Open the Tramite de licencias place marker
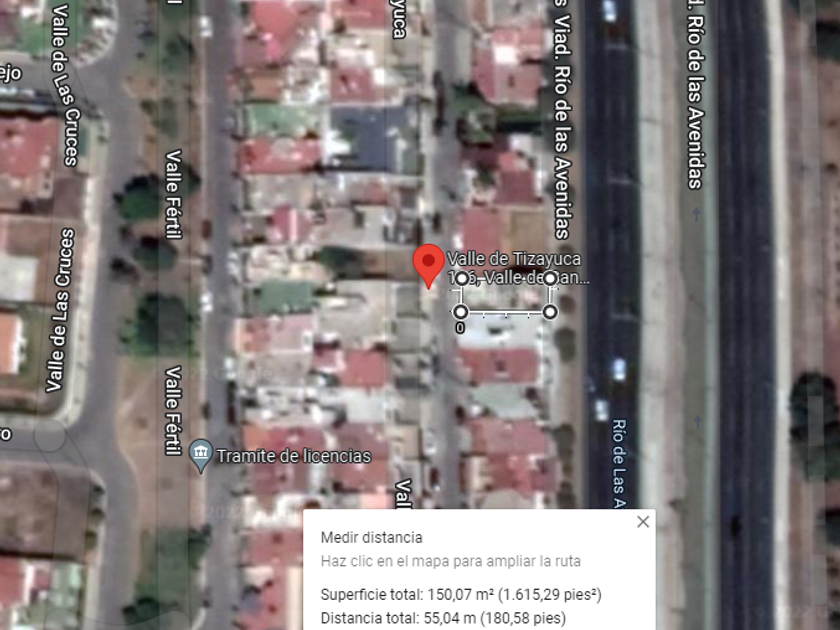This screenshot has width=840, height=630. tap(201, 456)
